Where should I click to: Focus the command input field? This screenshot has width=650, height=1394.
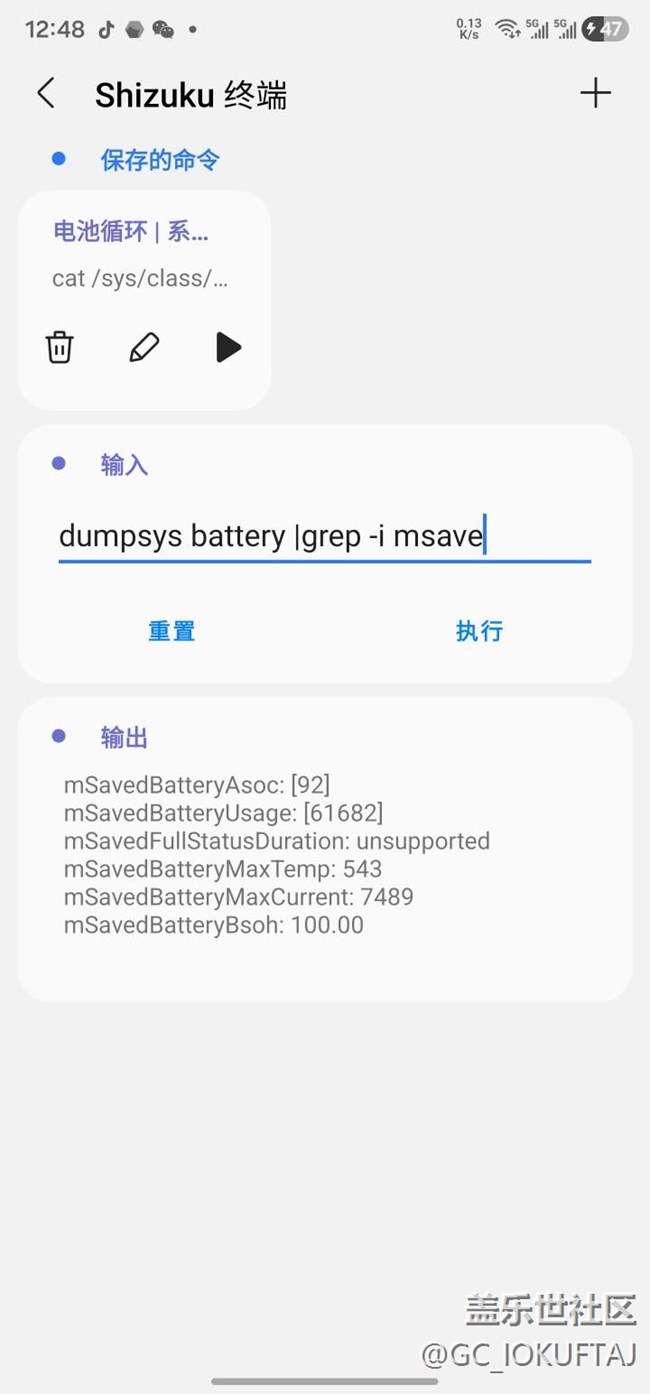coord(324,537)
